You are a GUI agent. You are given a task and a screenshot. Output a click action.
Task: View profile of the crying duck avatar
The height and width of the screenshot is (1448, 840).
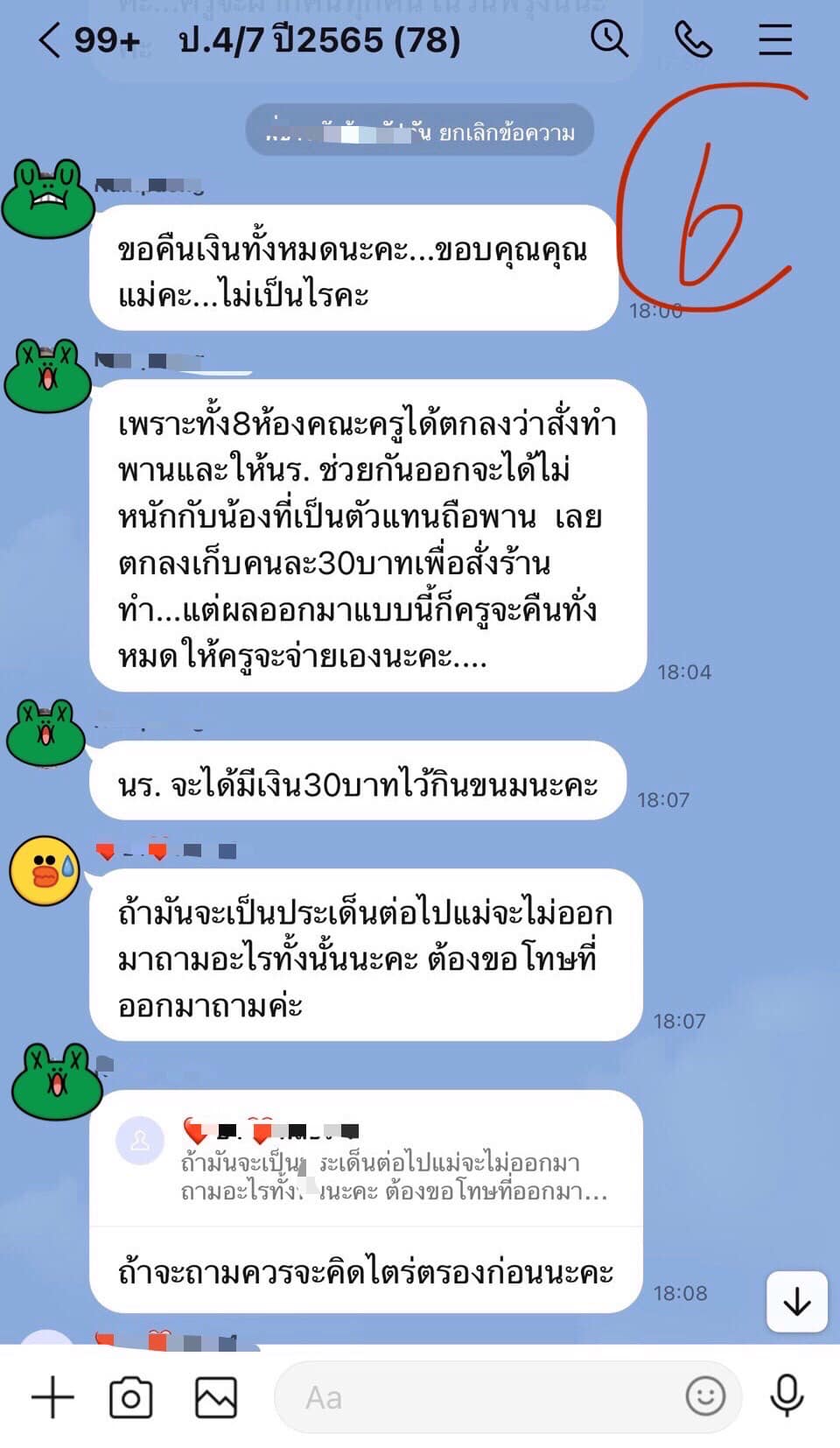(x=44, y=870)
